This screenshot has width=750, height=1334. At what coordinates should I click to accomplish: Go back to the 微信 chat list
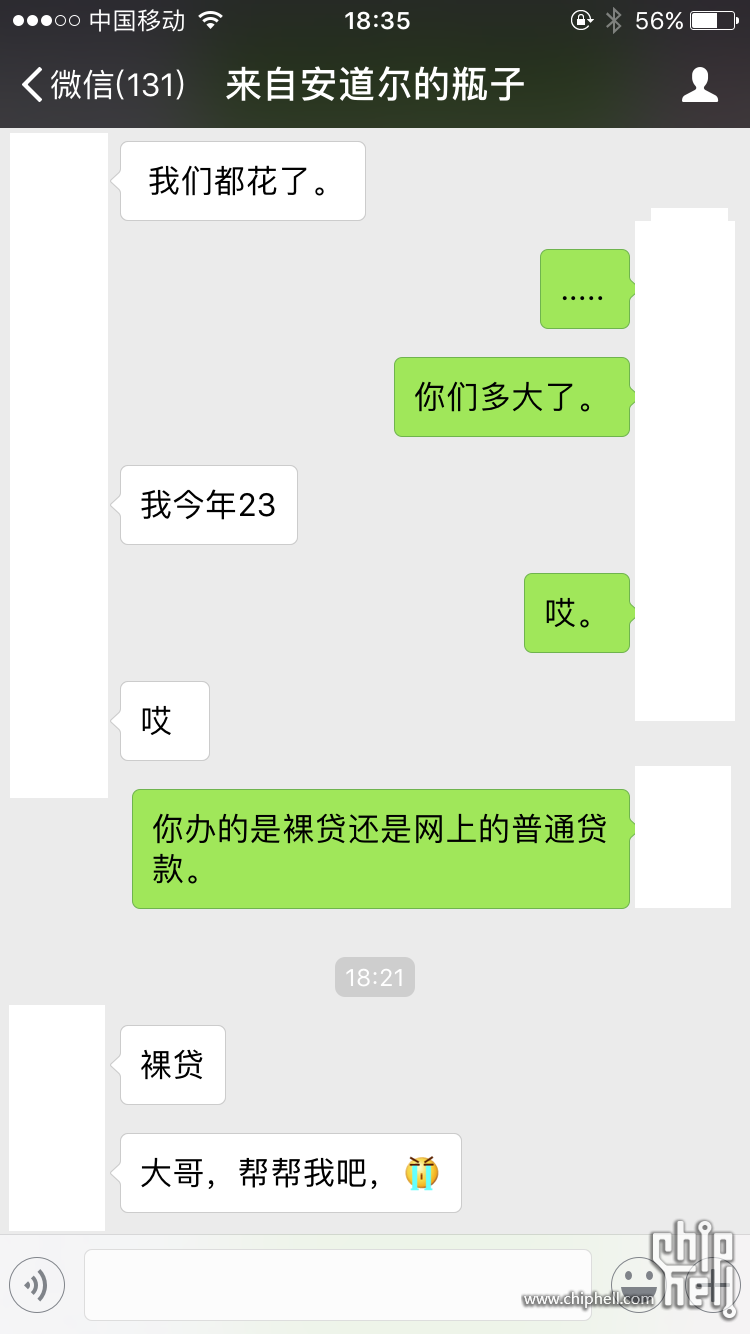tap(103, 85)
